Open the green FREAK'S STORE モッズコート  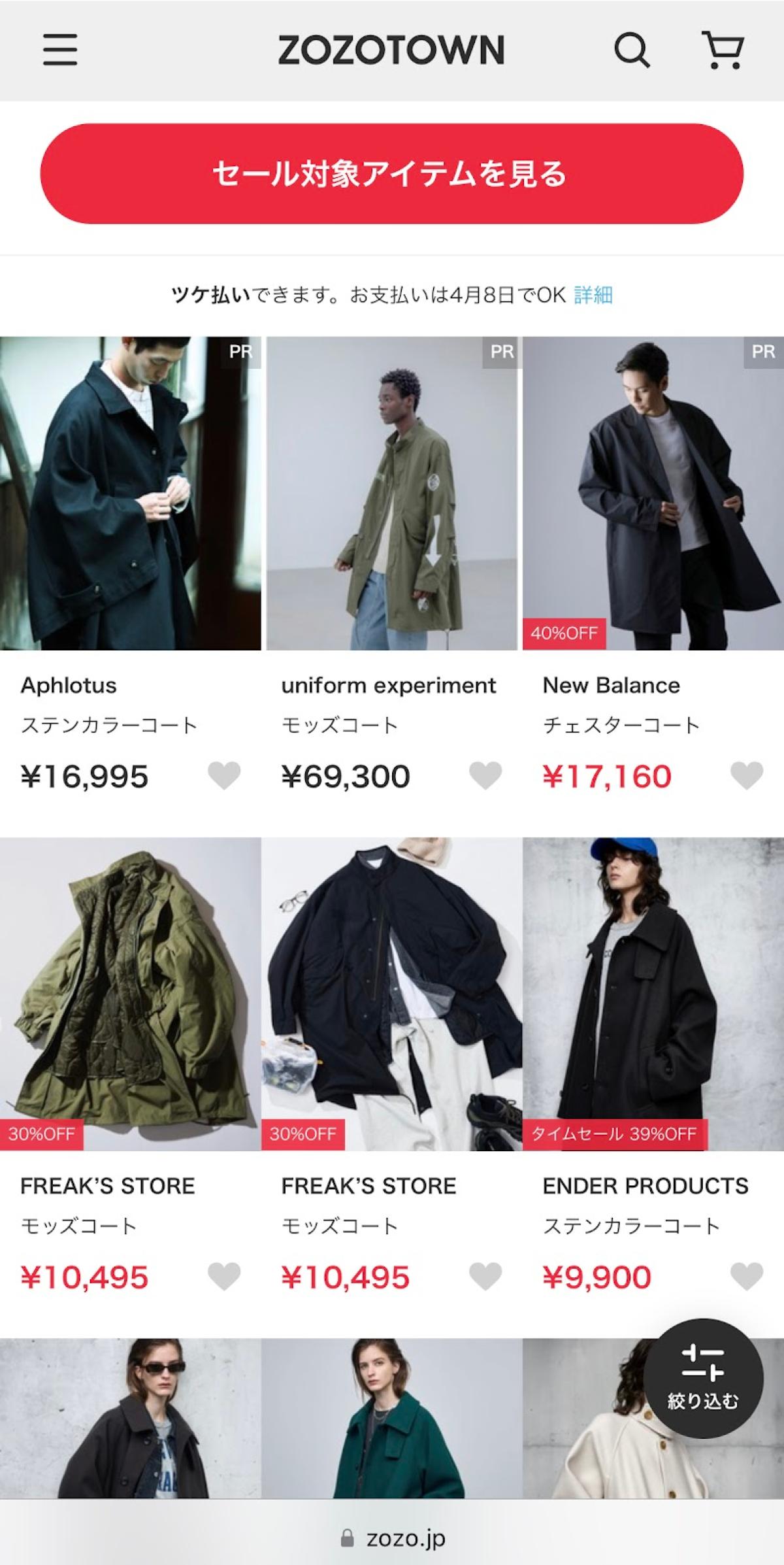(130, 994)
